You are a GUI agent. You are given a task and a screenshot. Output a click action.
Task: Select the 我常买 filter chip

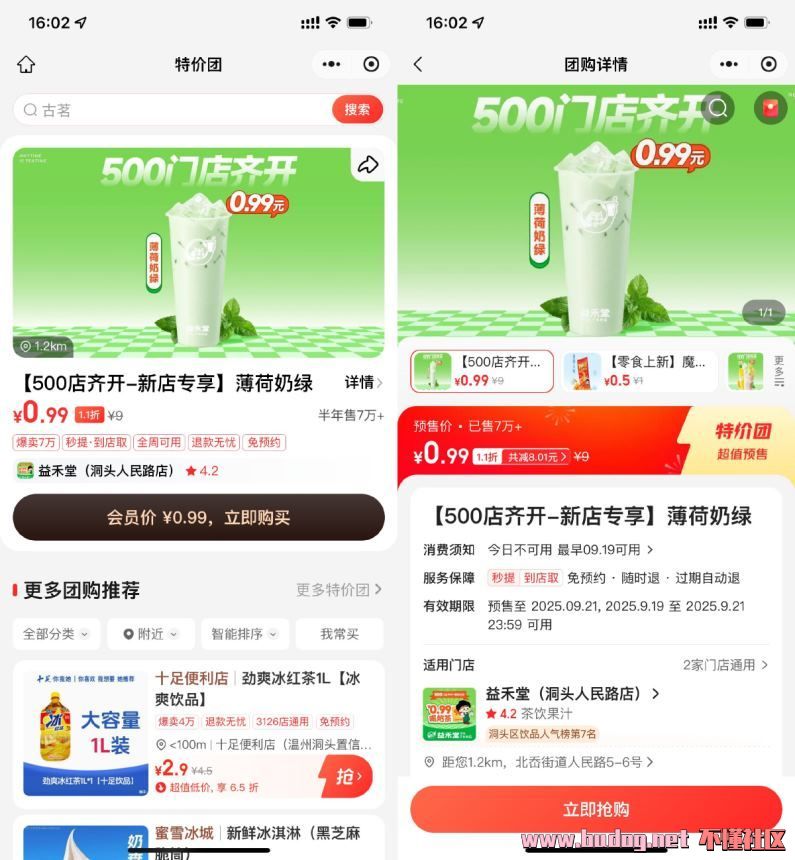[x=339, y=634]
